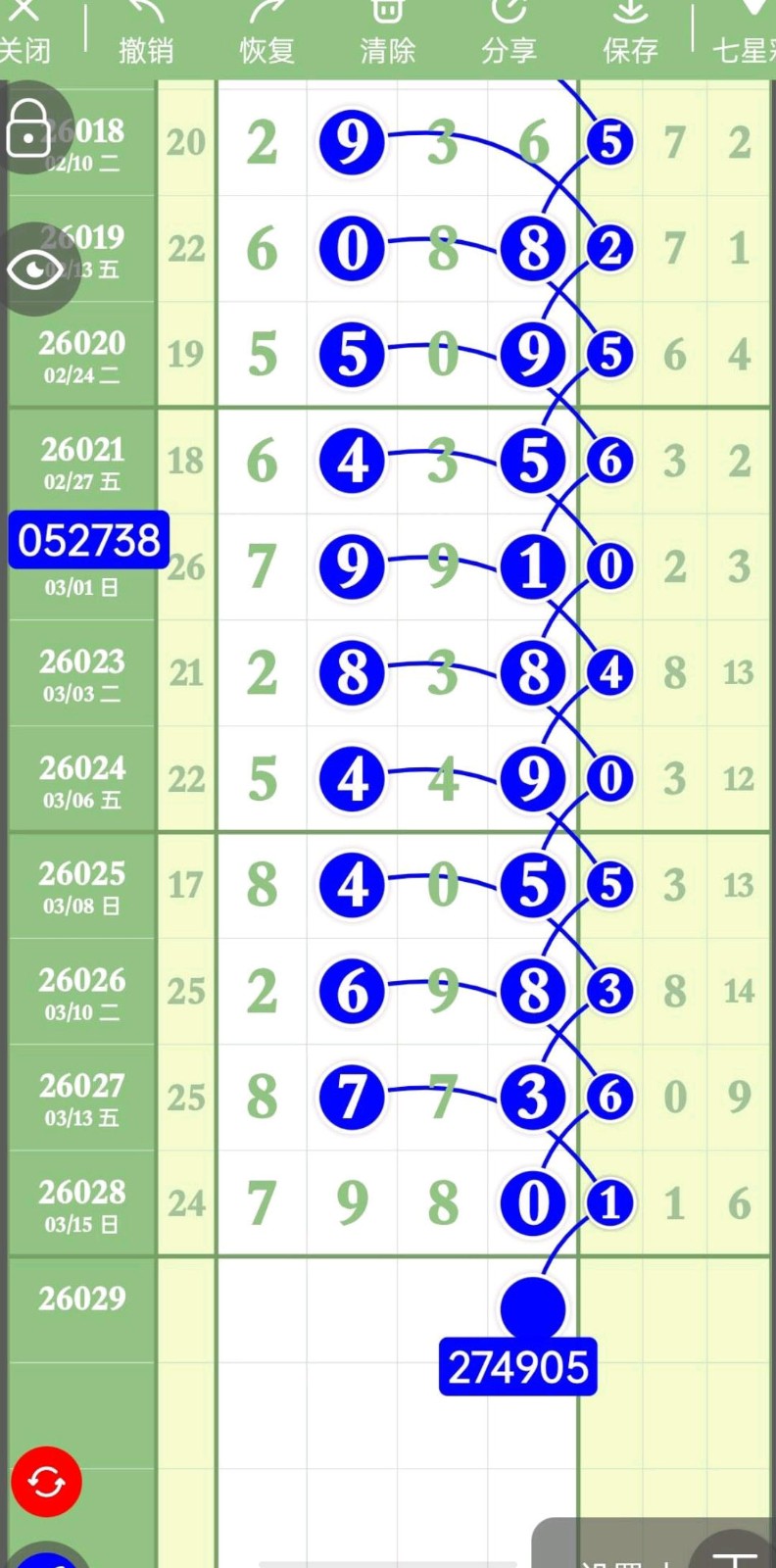The height and width of the screenshot is (1568, 776).
Task: Clear all markings with 清除
Action: click(387, 32)
